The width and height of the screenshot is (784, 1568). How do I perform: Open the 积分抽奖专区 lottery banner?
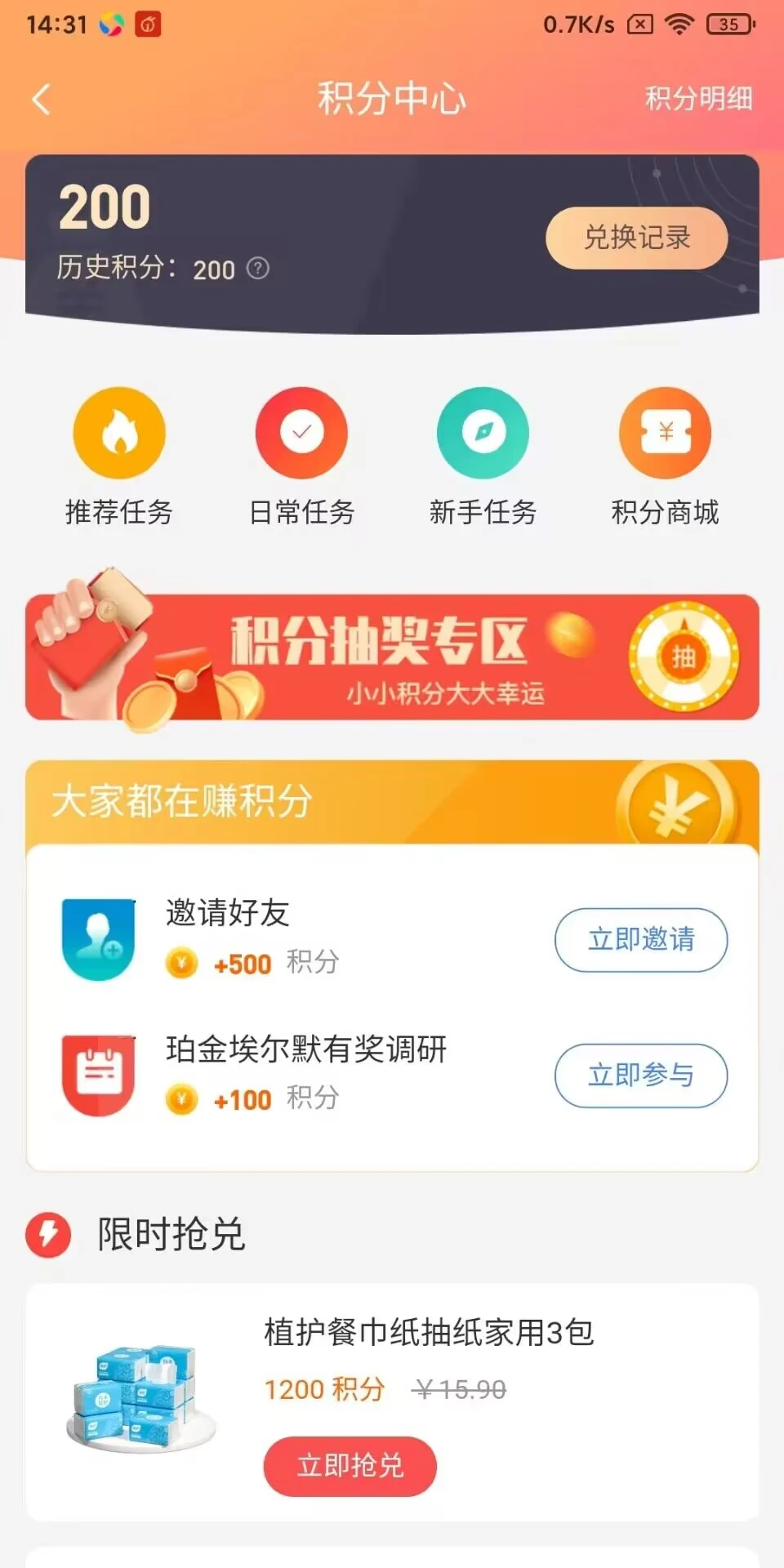[x=392, y=657]
